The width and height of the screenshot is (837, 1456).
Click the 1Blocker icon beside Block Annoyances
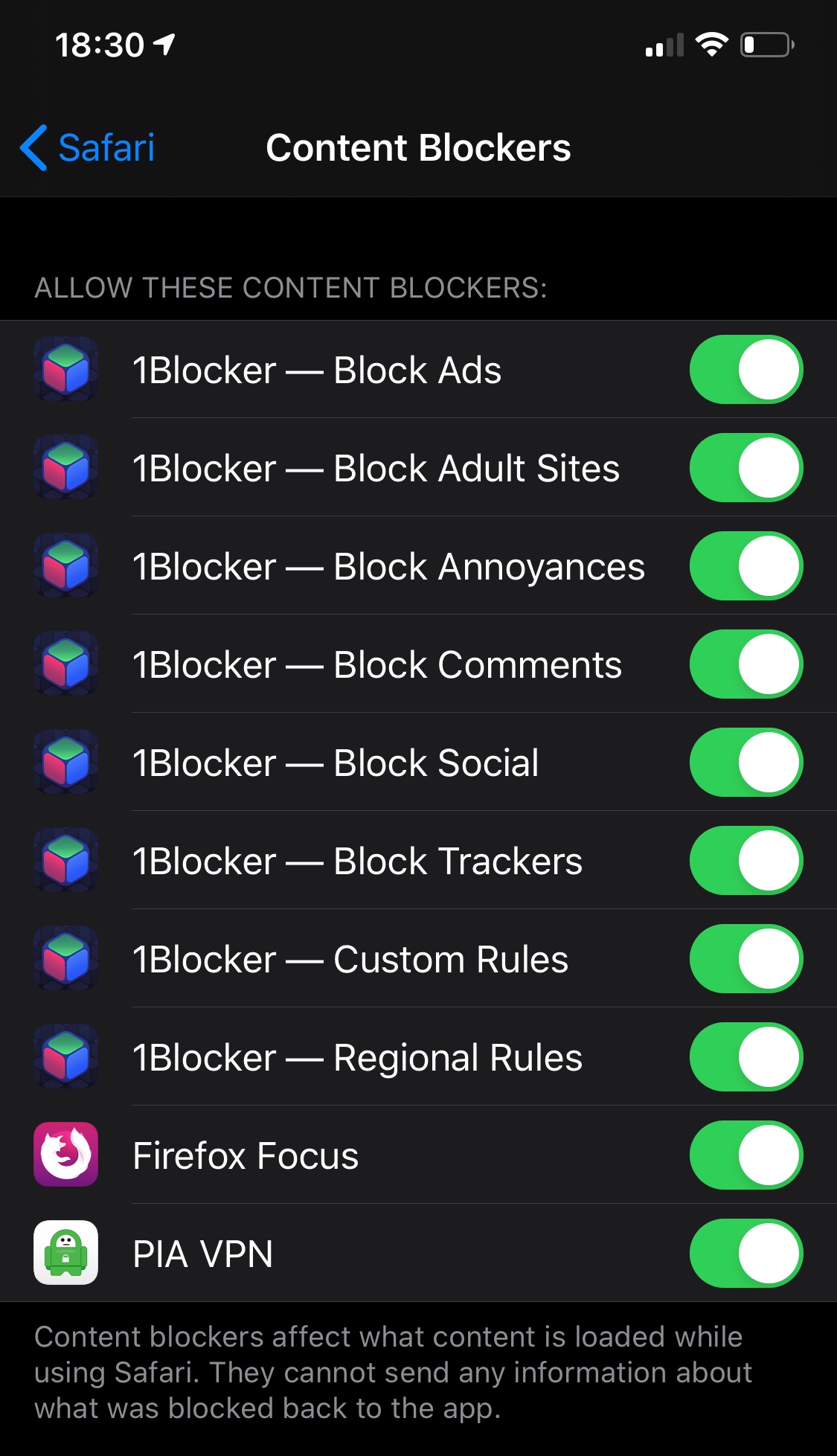pos(65,566)
